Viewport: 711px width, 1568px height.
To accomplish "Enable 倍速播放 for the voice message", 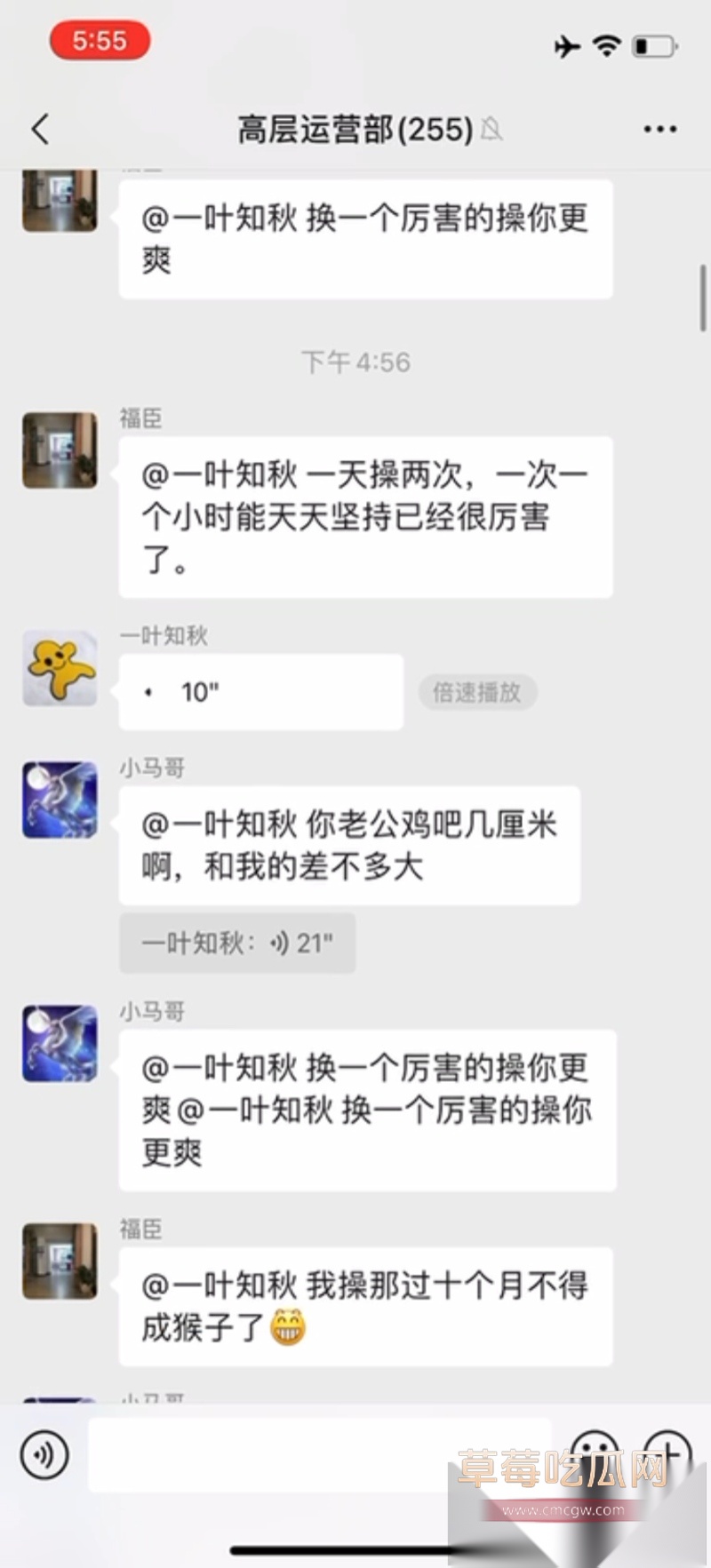I will coord(477,692).
